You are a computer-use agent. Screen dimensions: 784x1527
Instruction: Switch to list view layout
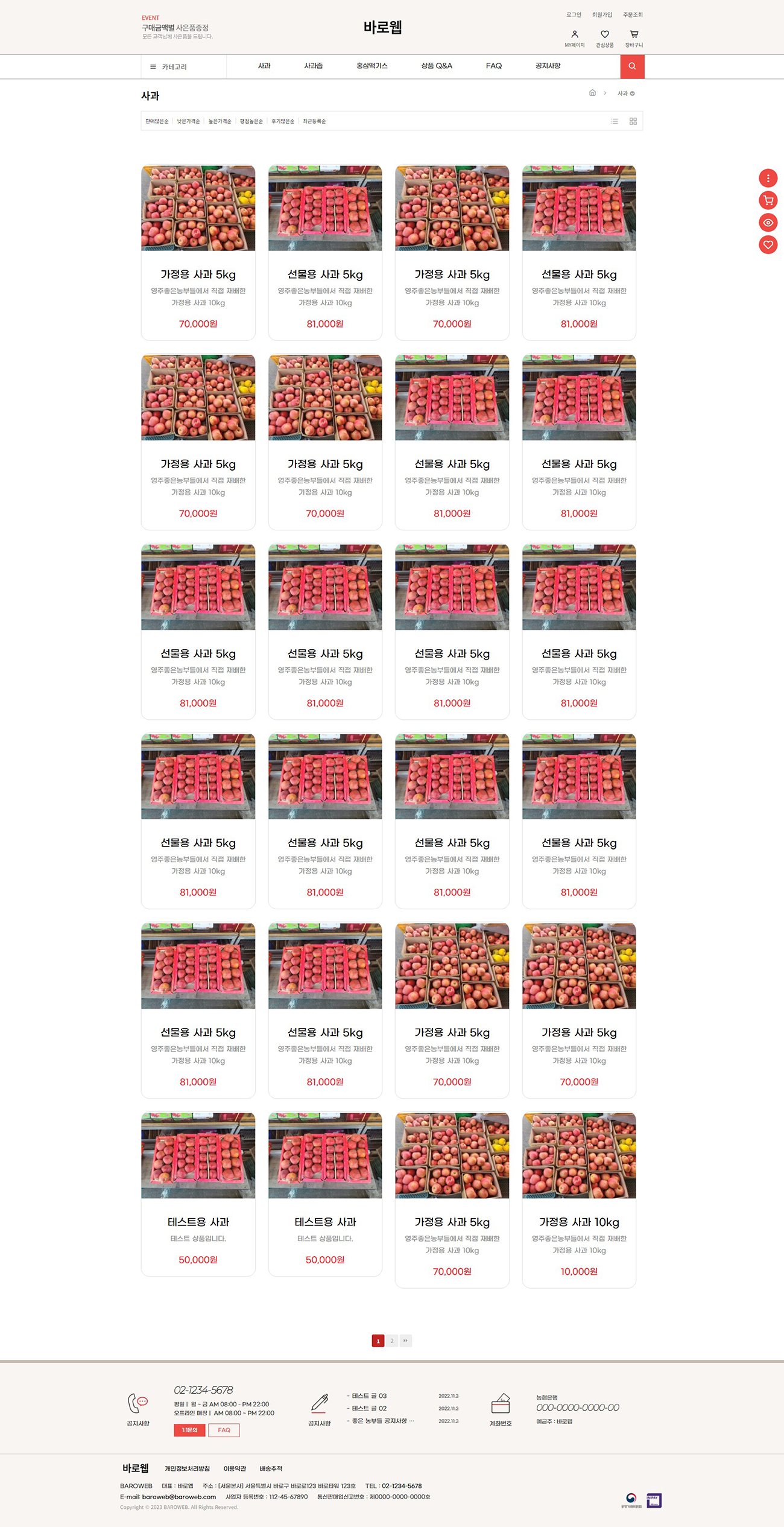[x=614, y=121]
